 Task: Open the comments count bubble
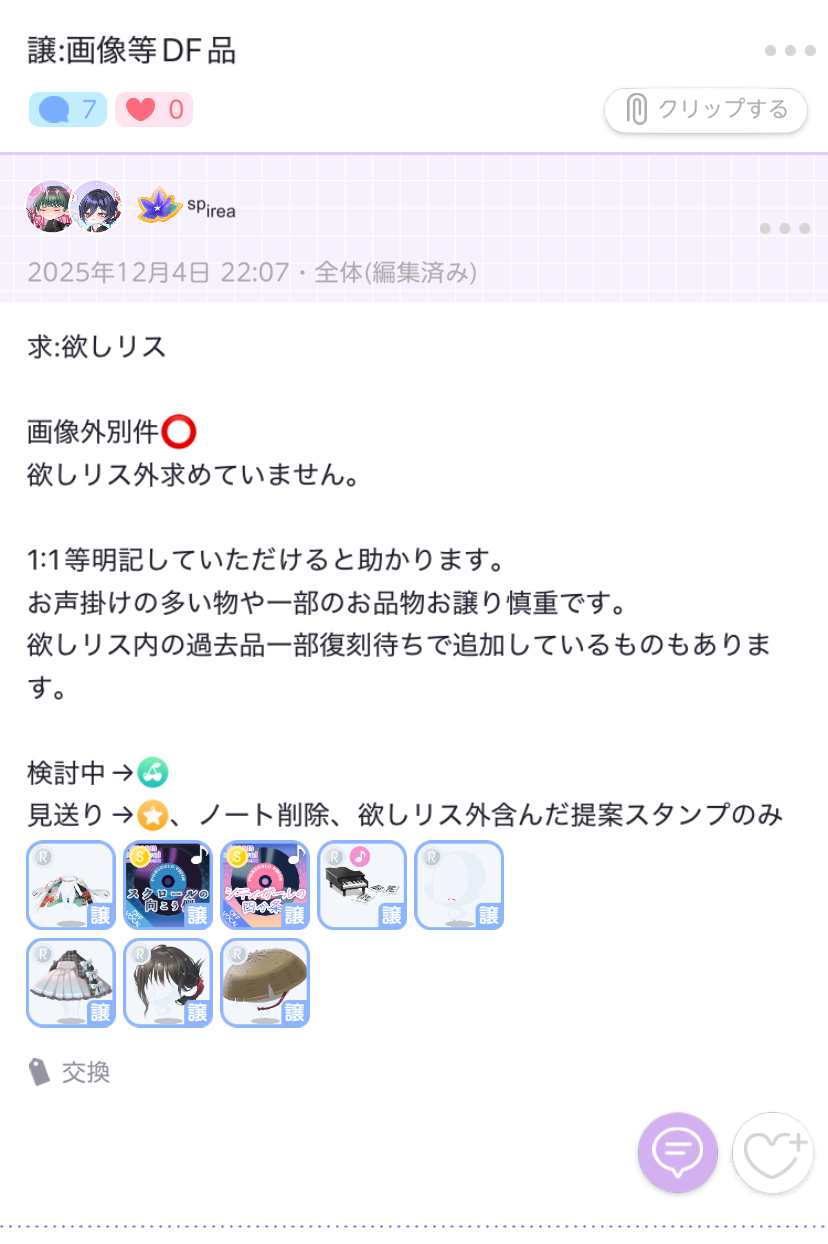click(68, 109)
